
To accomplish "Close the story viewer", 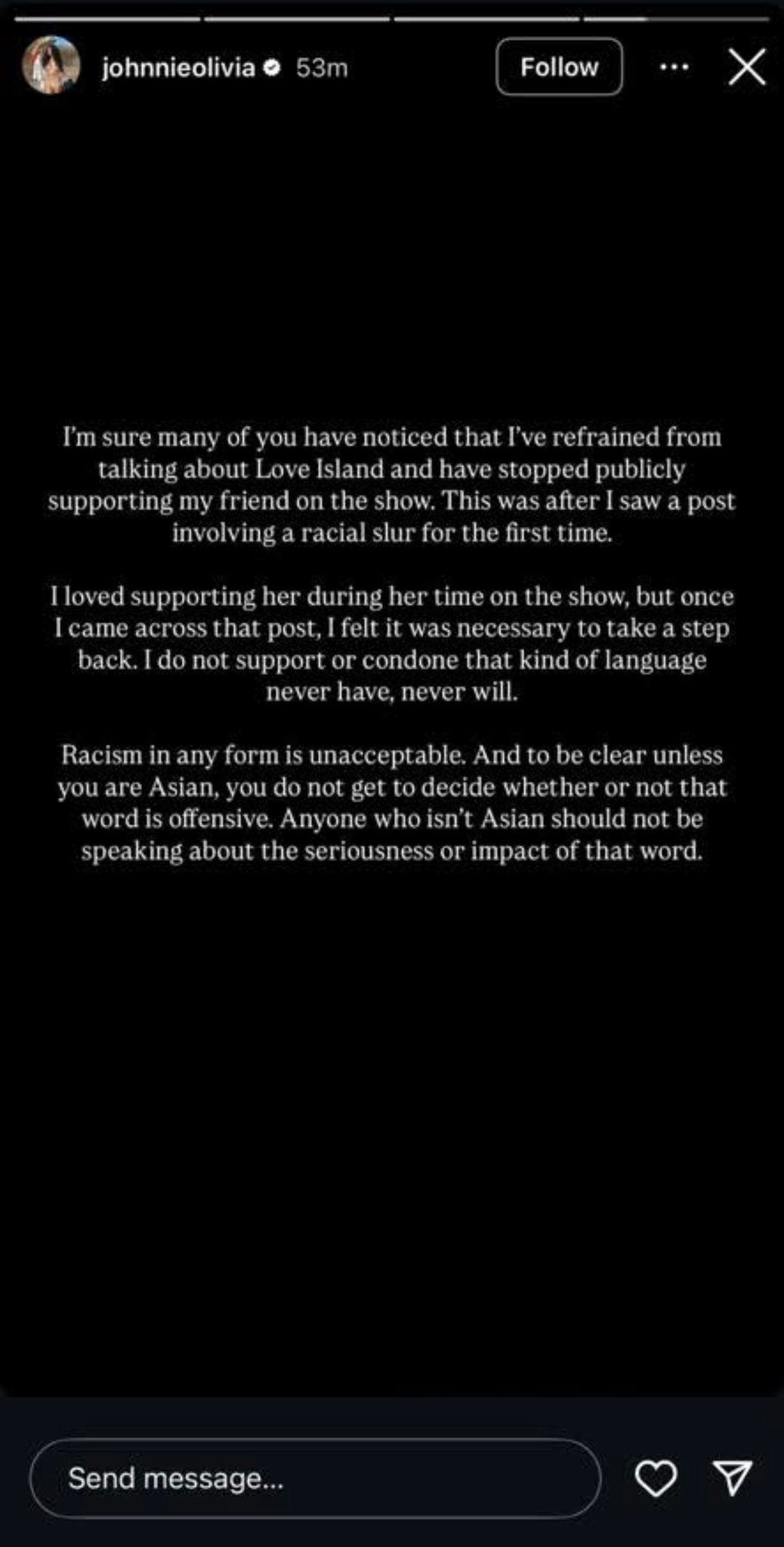I will point(746,67).
